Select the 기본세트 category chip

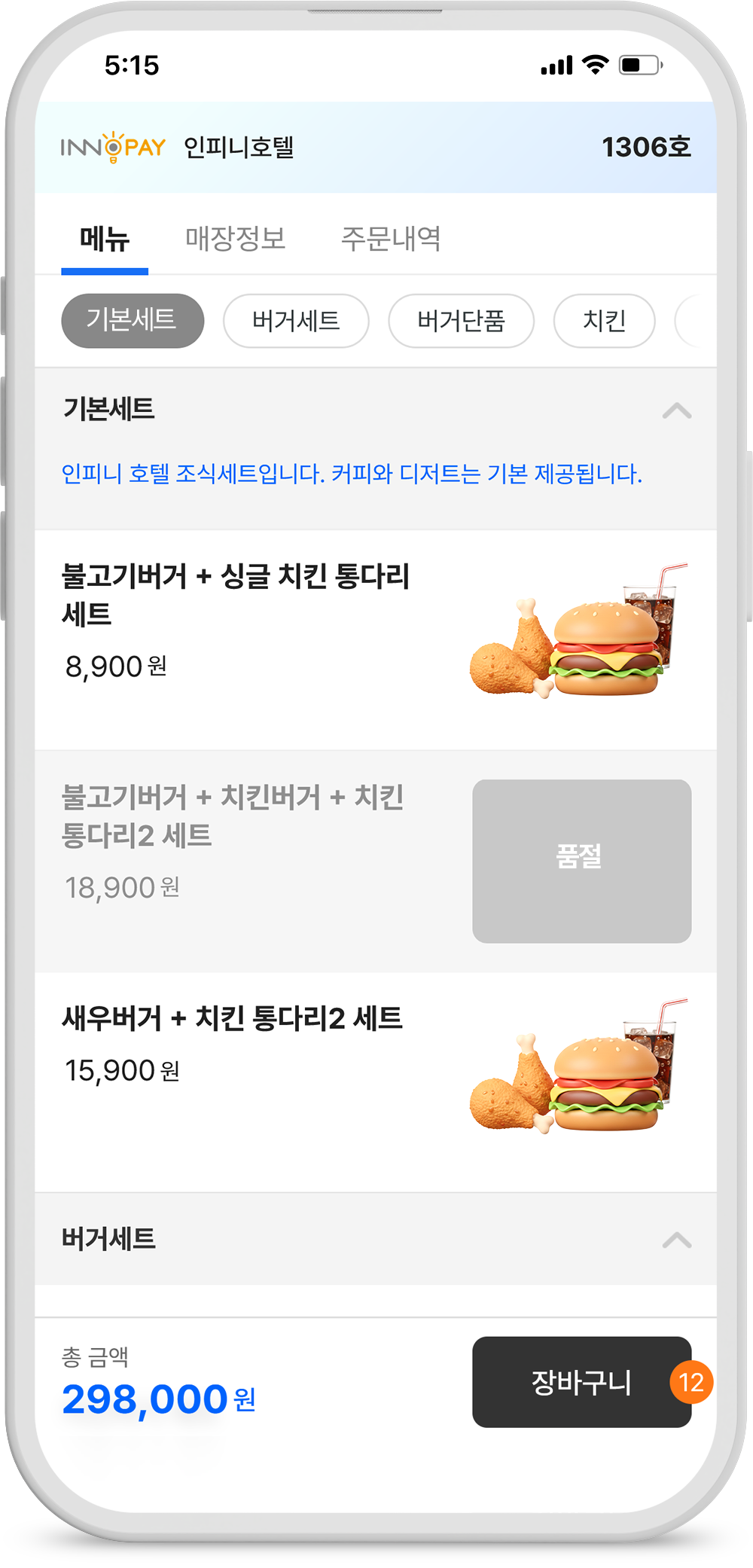tap(133, 321)
